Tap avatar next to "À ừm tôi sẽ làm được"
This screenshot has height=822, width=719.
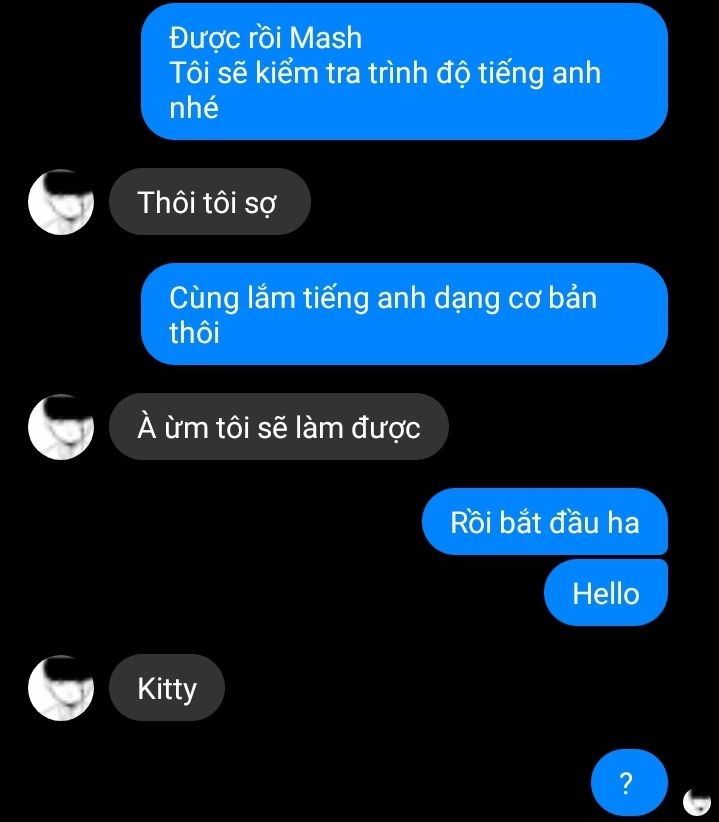tap(60, 428)
